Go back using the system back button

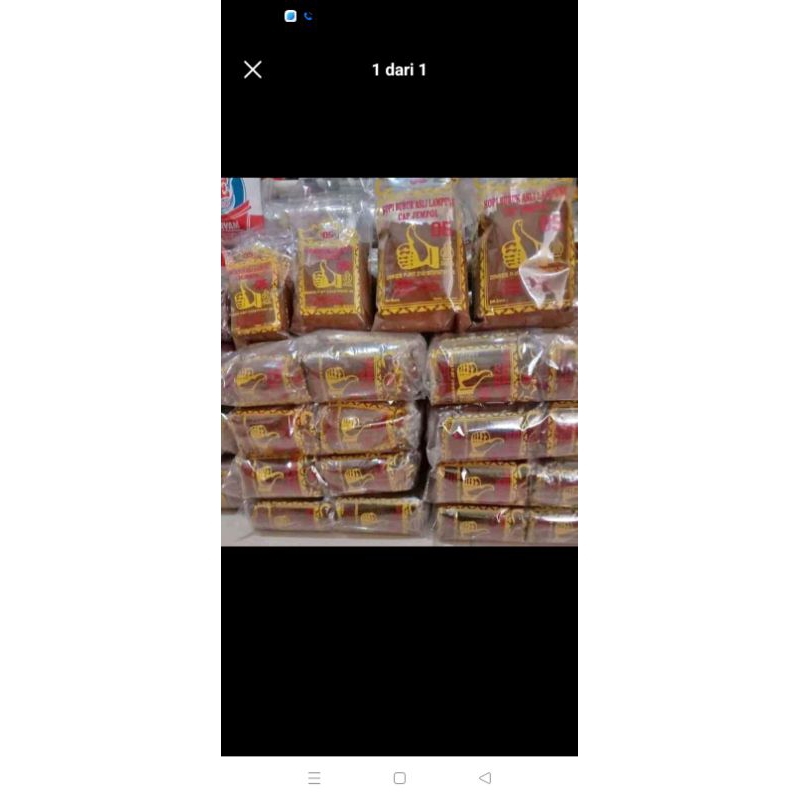point(485,778)
